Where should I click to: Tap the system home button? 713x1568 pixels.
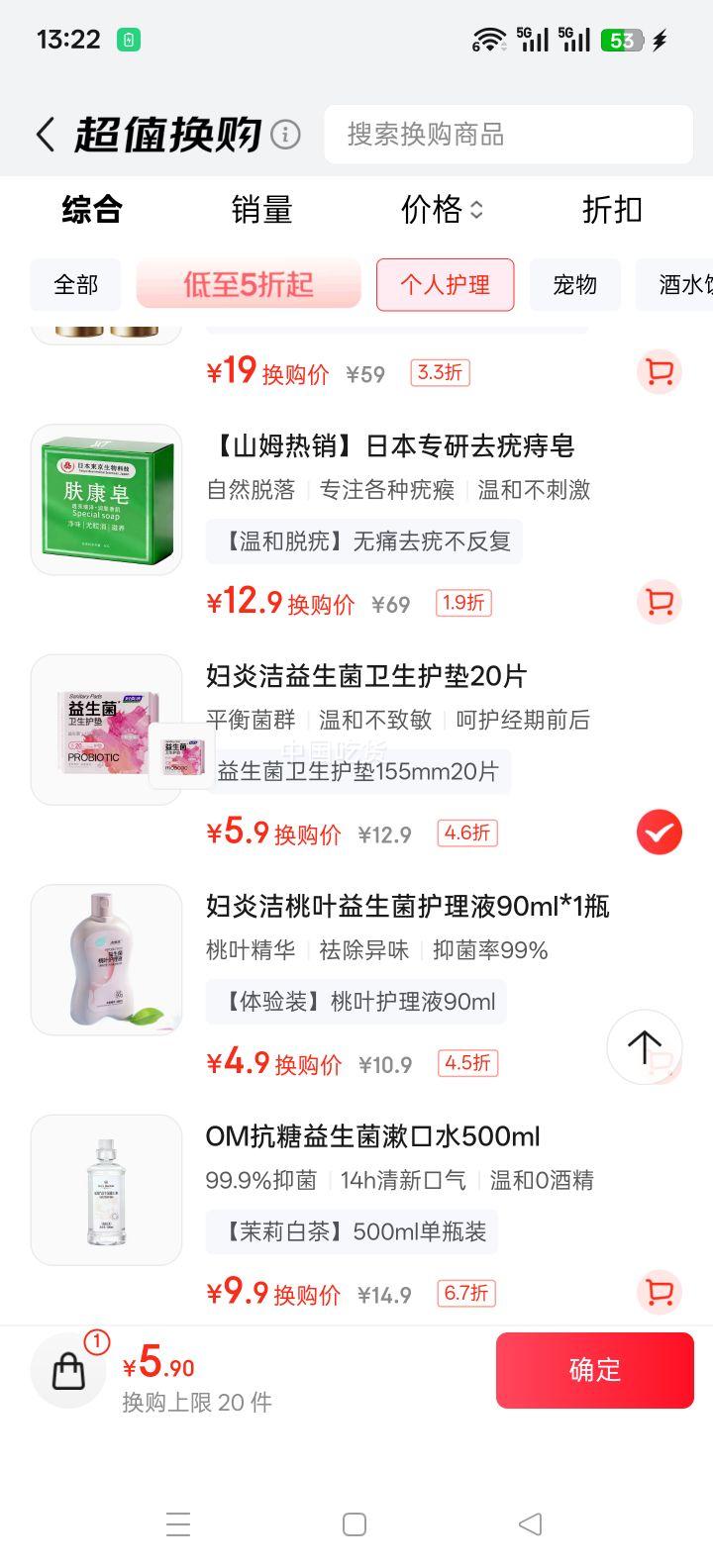click(355, 1524)
